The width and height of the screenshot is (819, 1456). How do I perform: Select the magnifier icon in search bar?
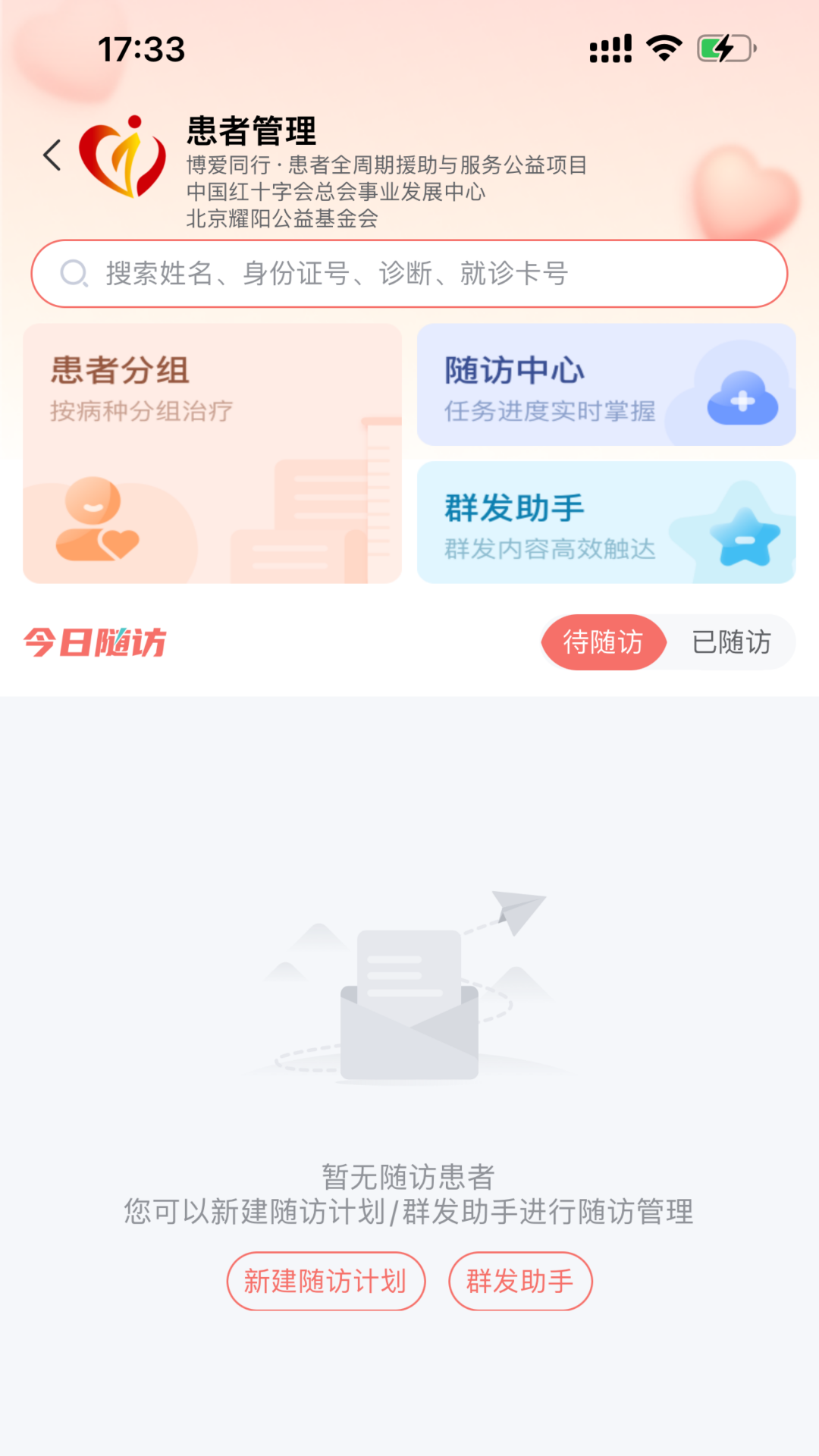tap(74, 273)
